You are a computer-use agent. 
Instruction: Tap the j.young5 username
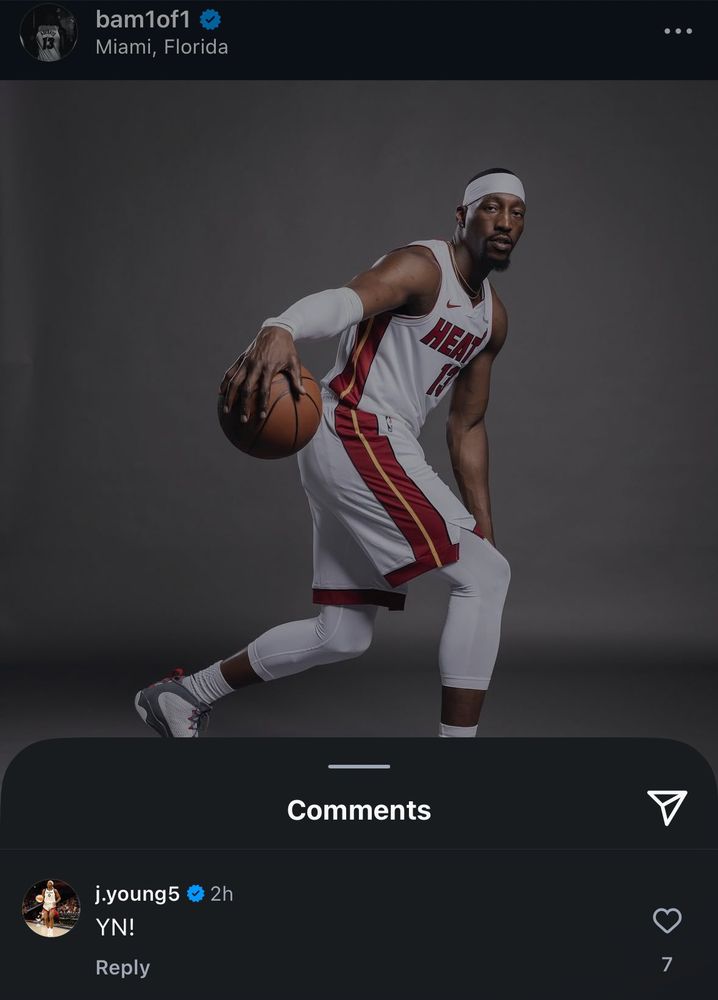pyautogui.click(x=137, y=894)
